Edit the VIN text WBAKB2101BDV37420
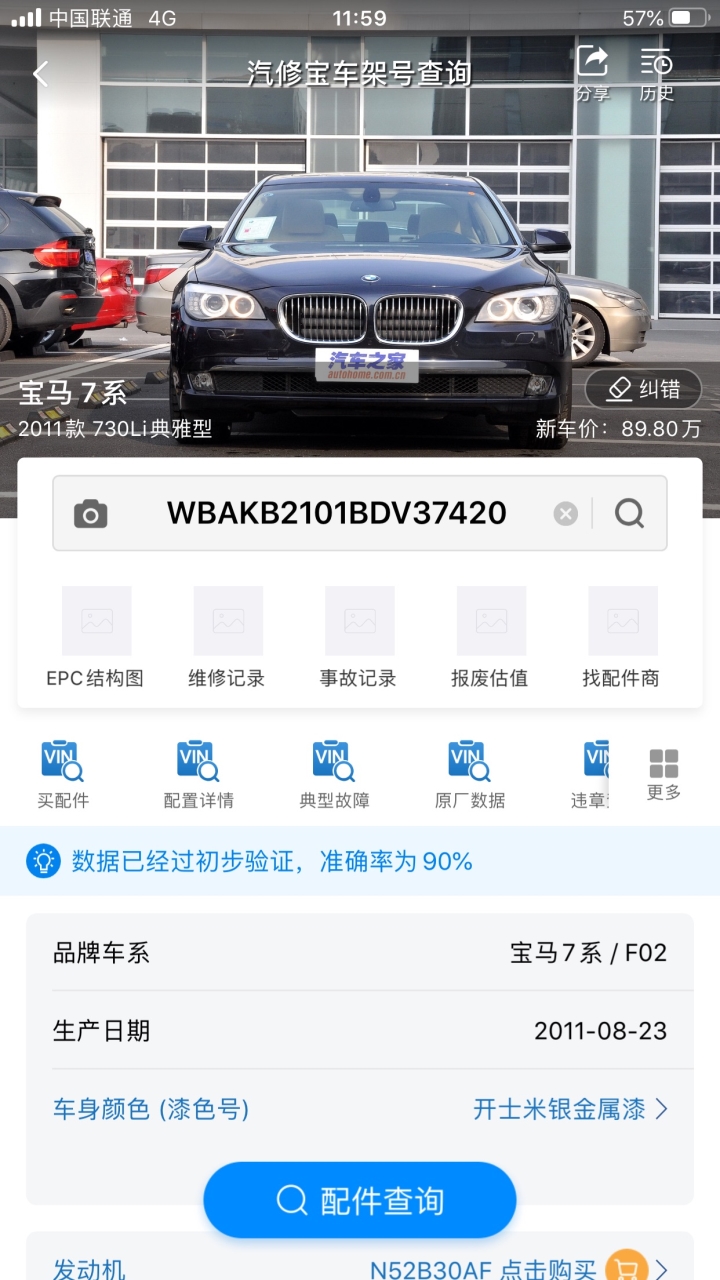This screenshot has width=720, height=1280. pos(337,513)
